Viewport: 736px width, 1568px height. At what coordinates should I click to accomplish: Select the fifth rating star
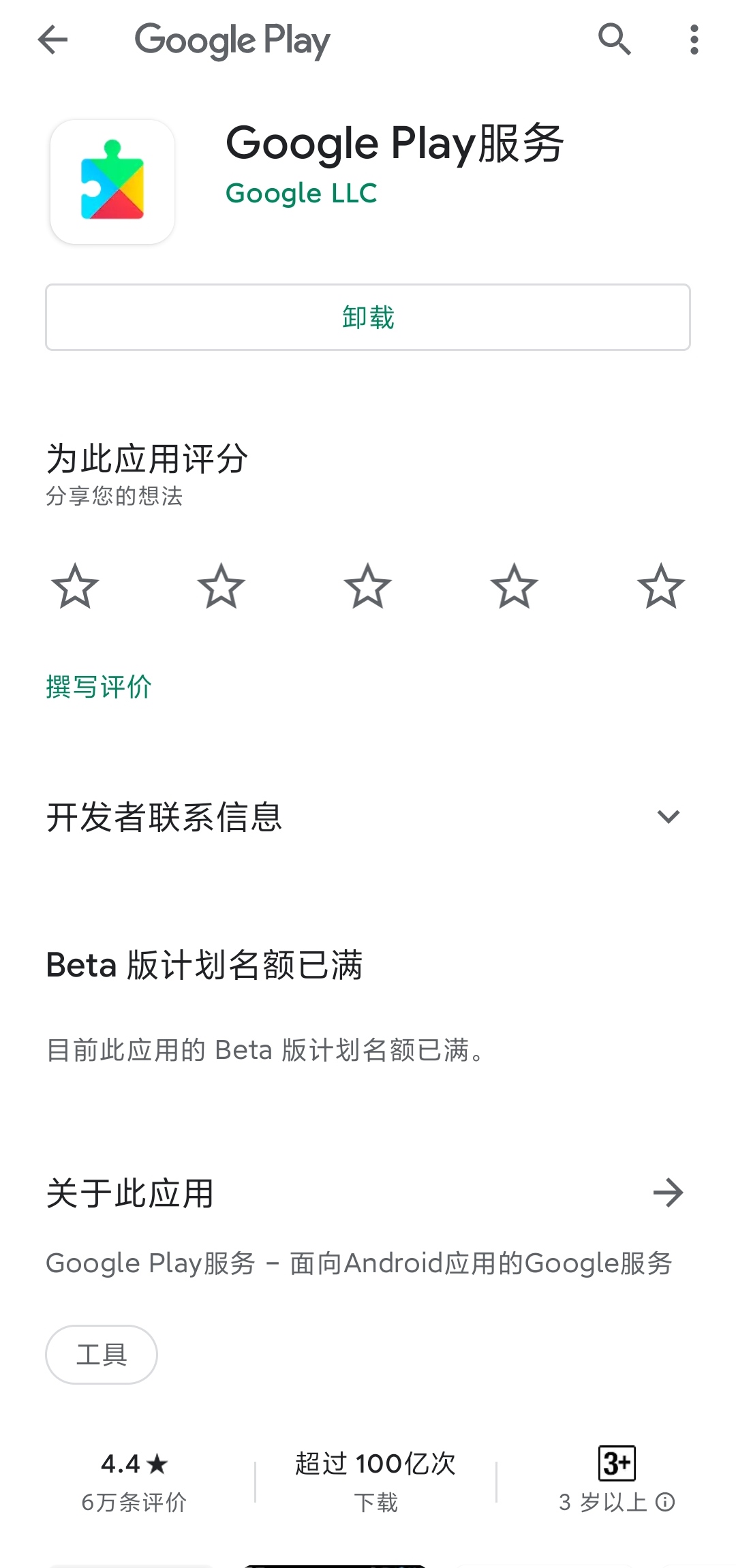click(660, 586)
